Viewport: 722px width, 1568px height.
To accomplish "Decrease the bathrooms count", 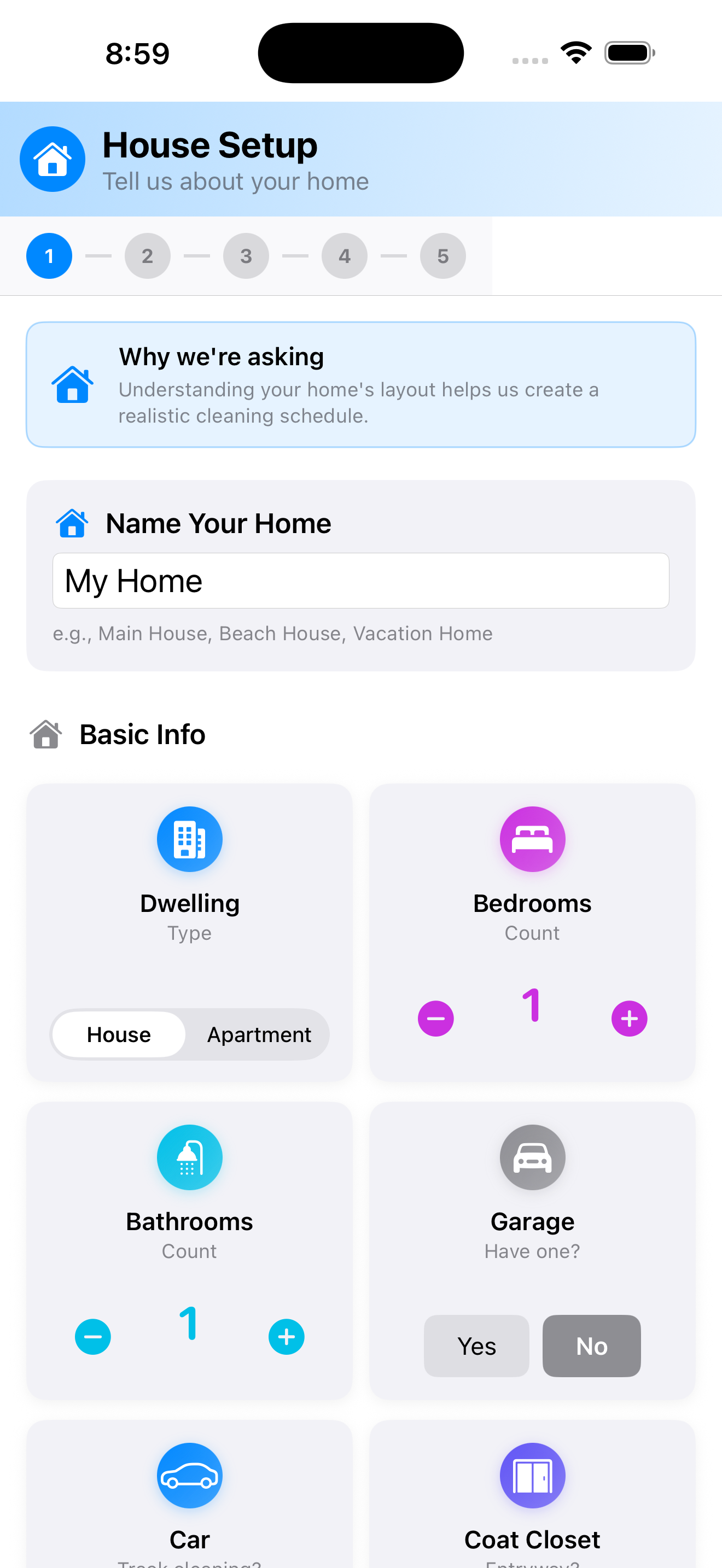I will point(92,1337).
